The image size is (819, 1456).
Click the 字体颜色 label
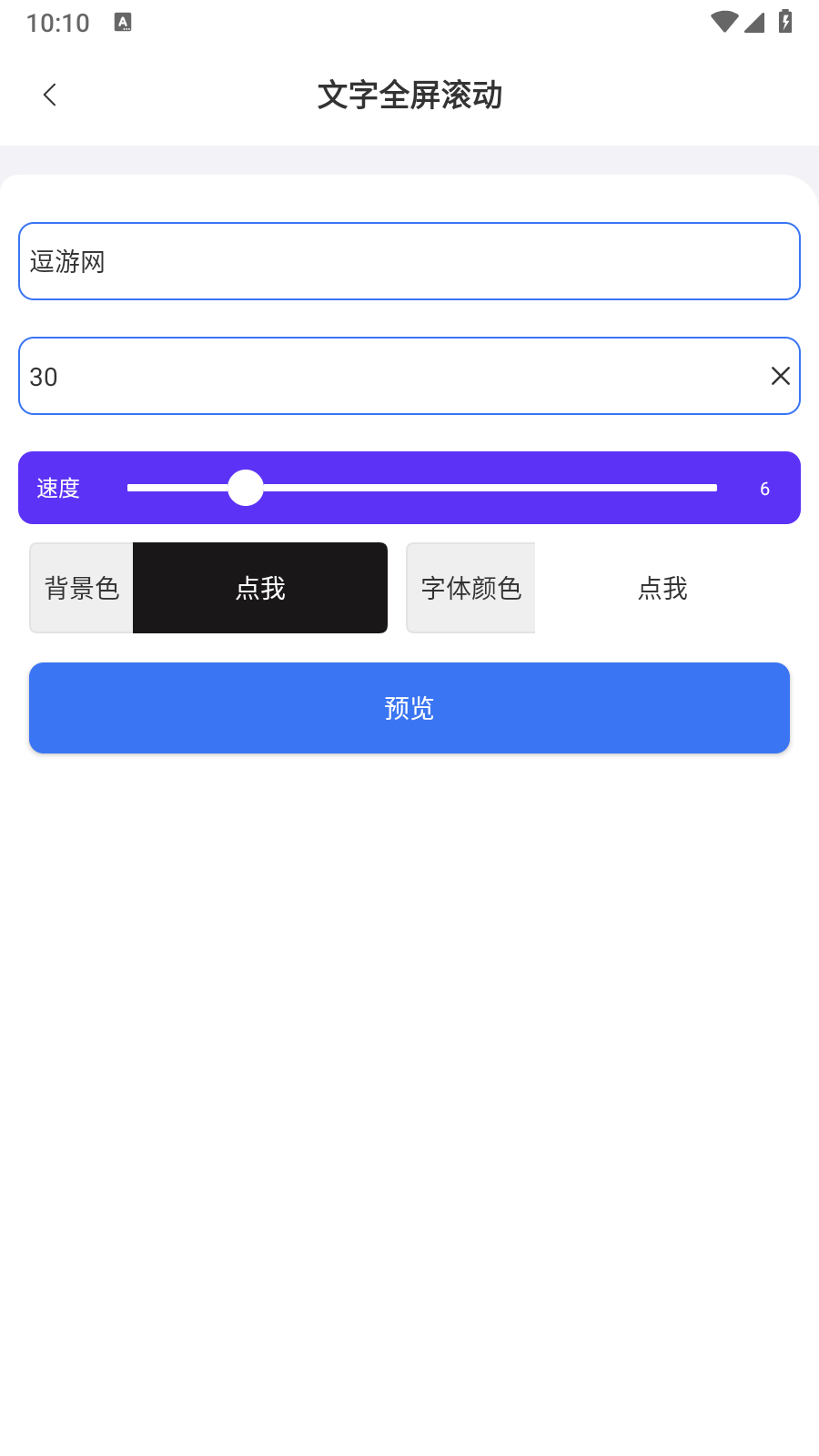click(470, 588)
